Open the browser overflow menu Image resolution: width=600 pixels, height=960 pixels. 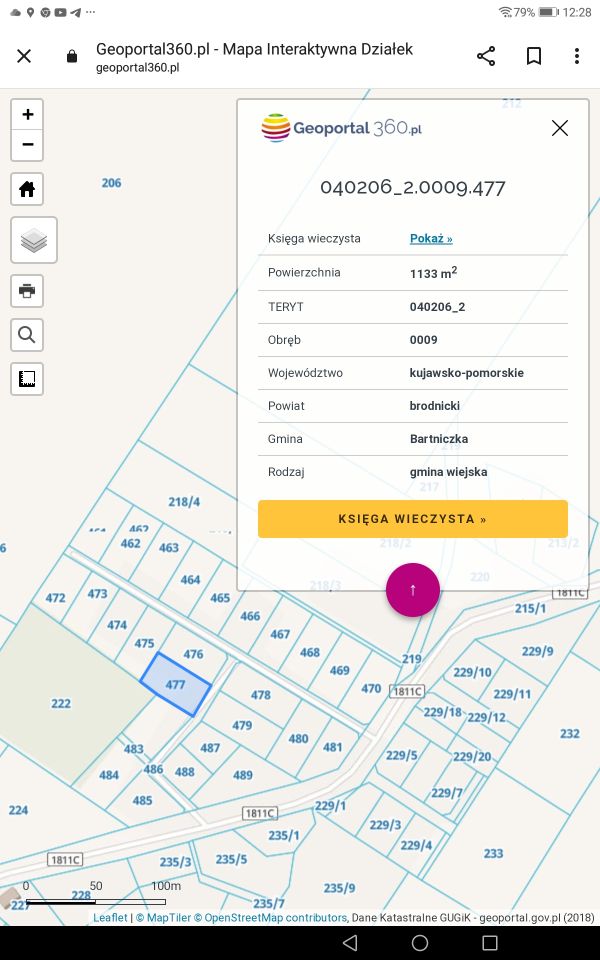tap(577, 56)
